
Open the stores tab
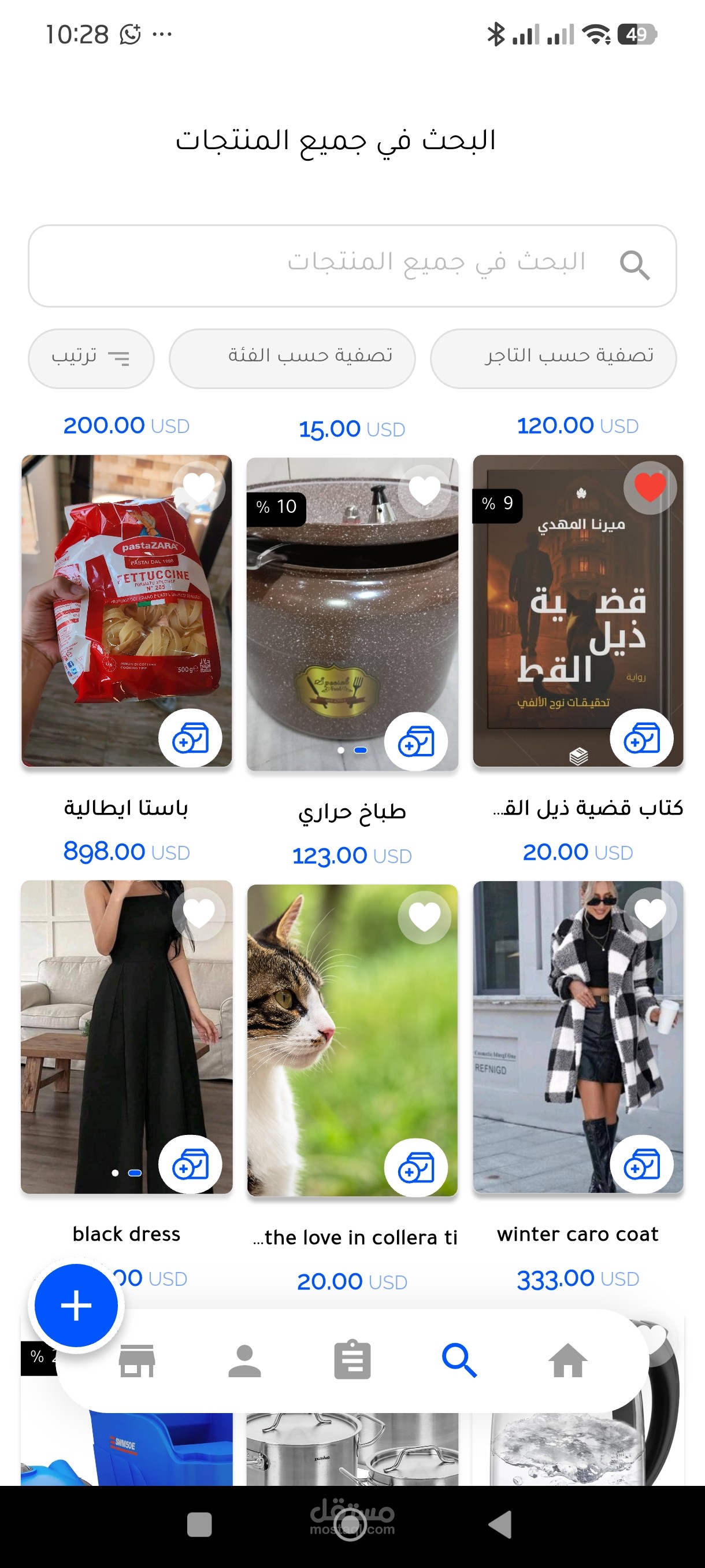click(x=137, y=1360)
